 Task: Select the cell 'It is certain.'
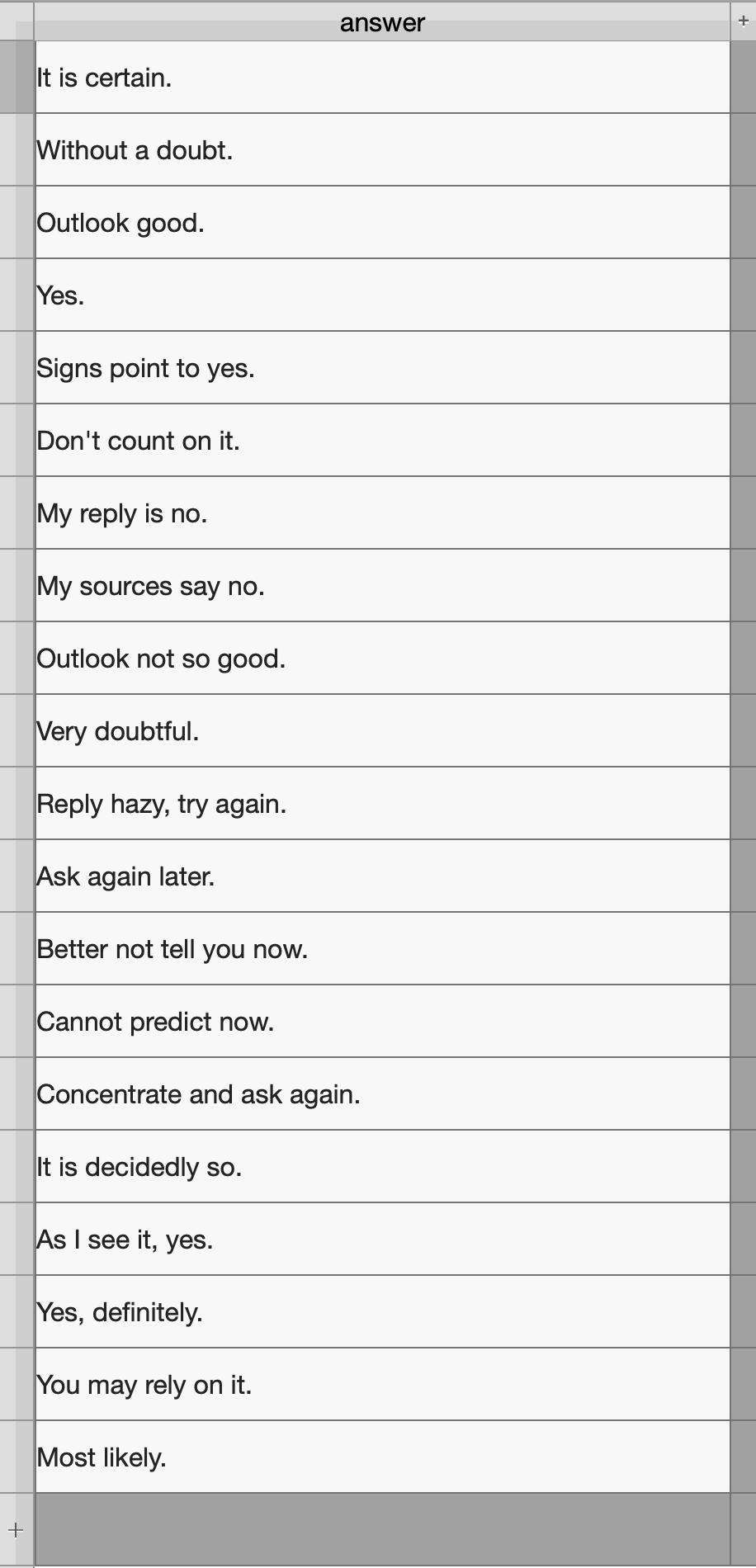coord(382,78)
